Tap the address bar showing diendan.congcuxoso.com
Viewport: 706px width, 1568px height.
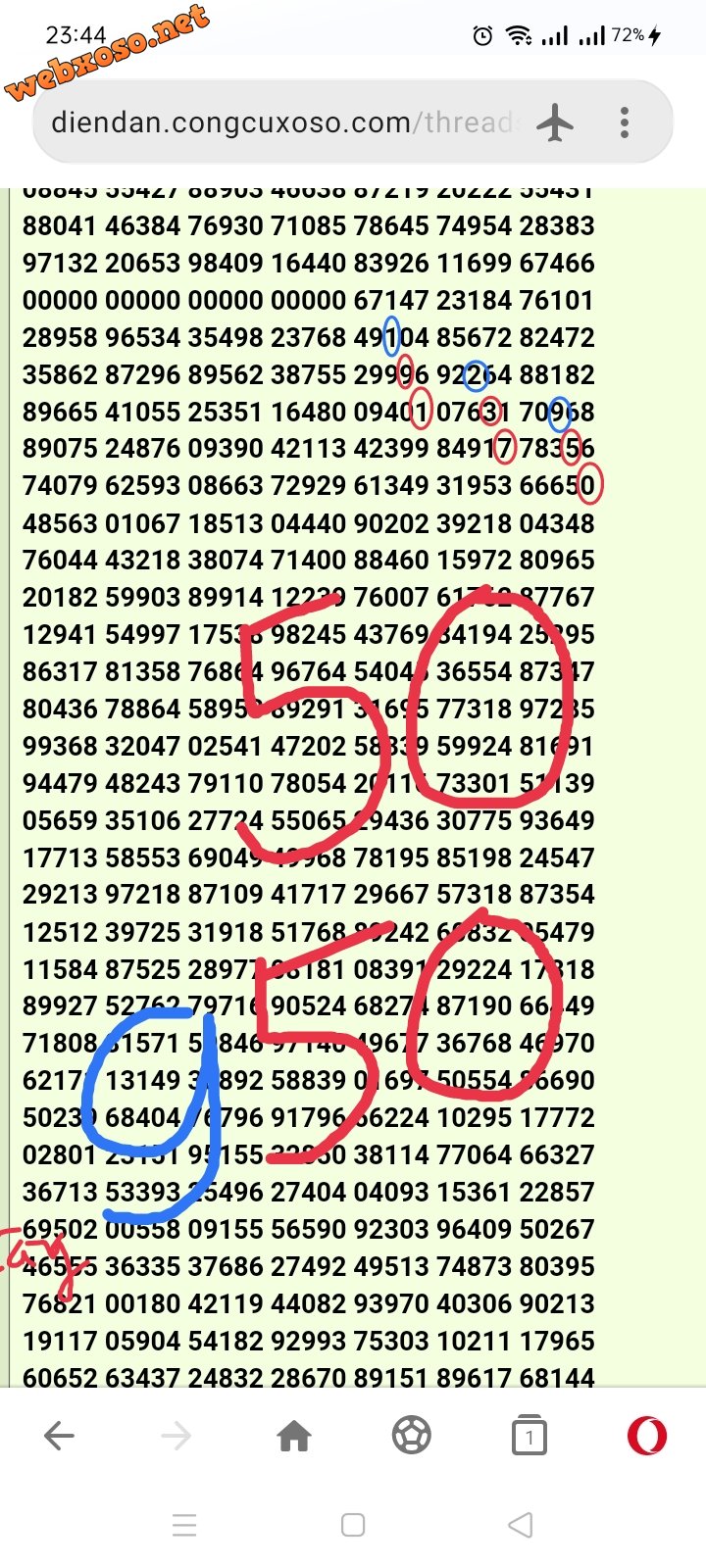click(284, 123)
